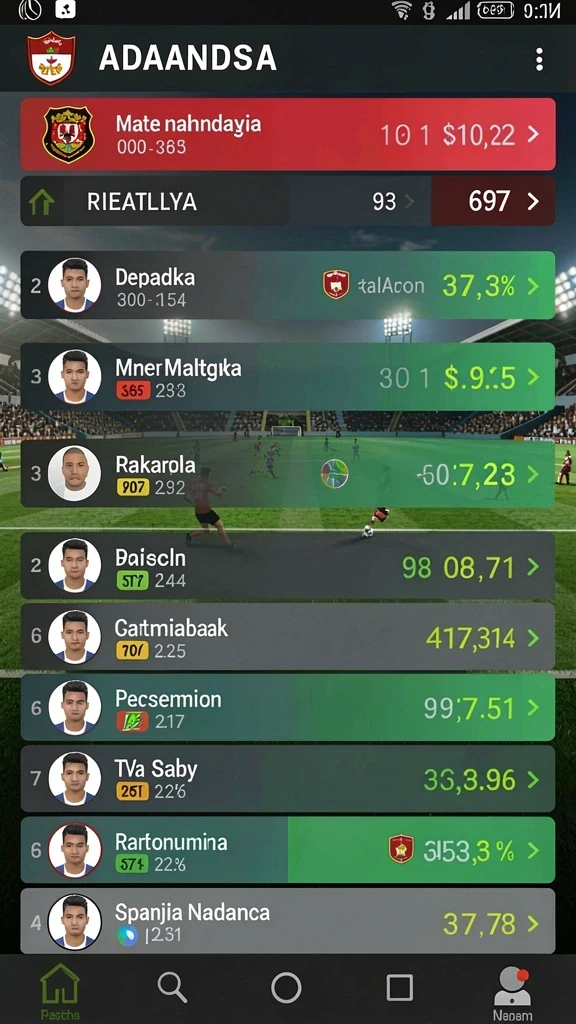Tap the circle icon in bottom bar
The image size is (576, 1024).
click(x=286, y=987)
